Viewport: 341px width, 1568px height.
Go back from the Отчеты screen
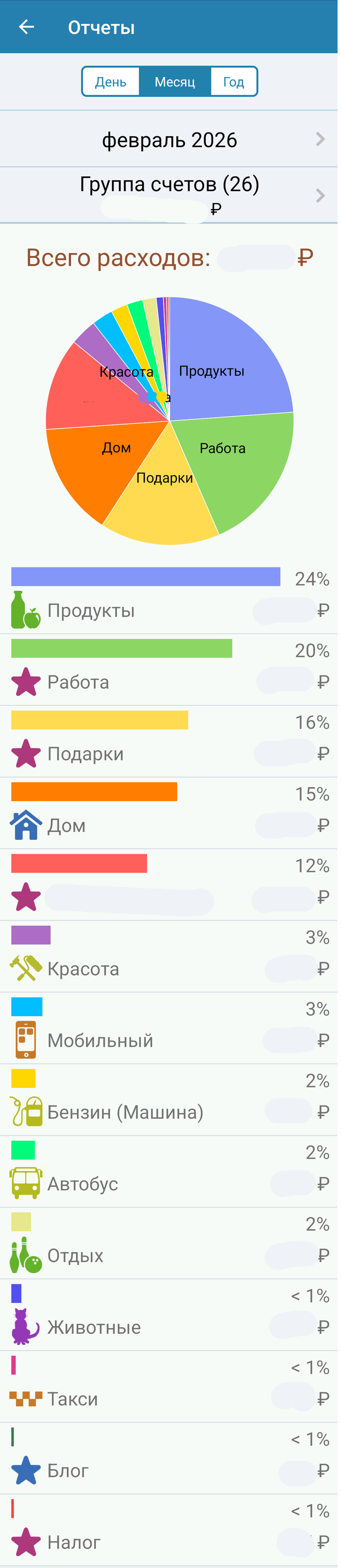click(26, 27)
